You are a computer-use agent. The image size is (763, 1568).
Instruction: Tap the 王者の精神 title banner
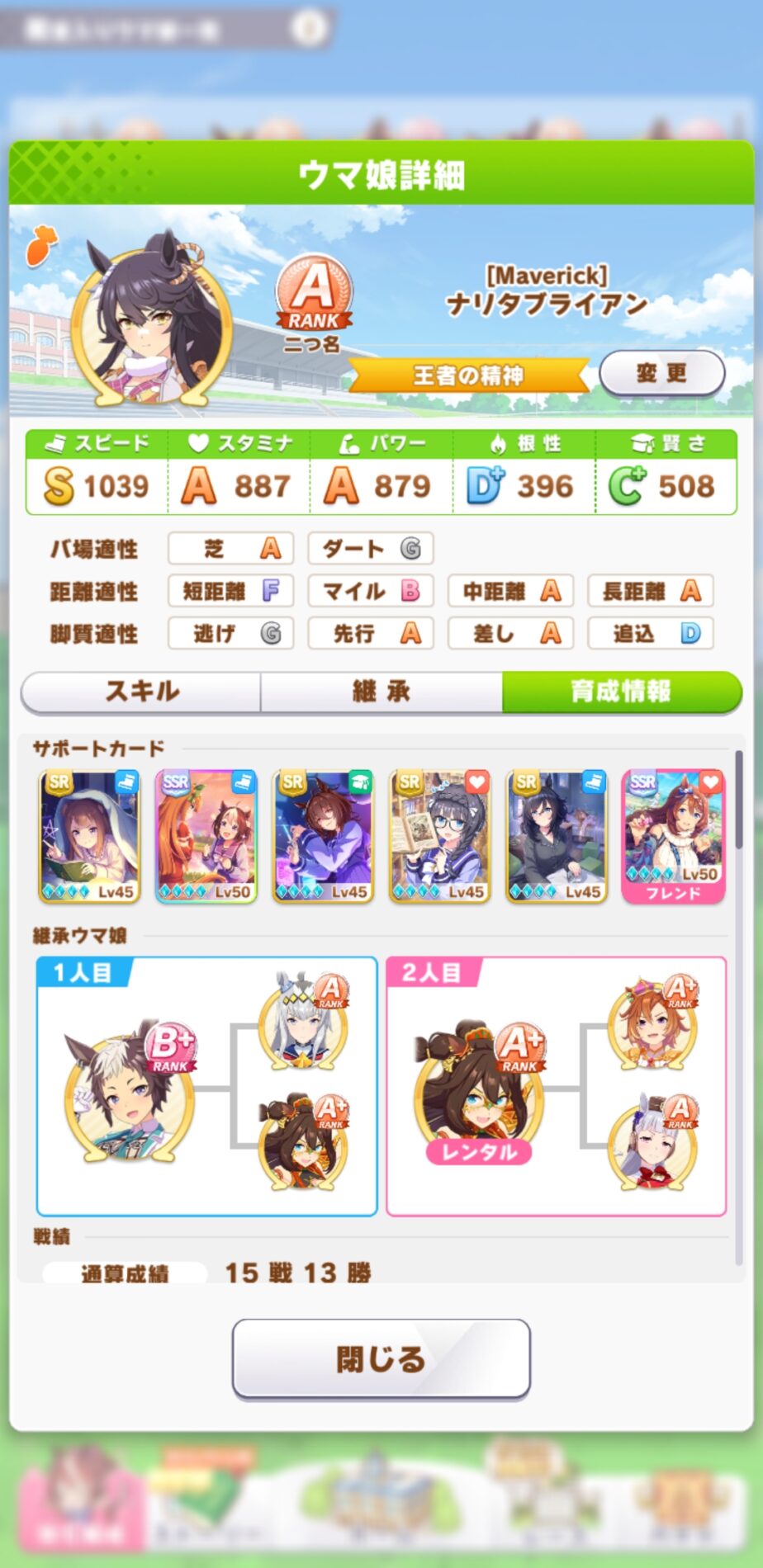tap(468, 375)
